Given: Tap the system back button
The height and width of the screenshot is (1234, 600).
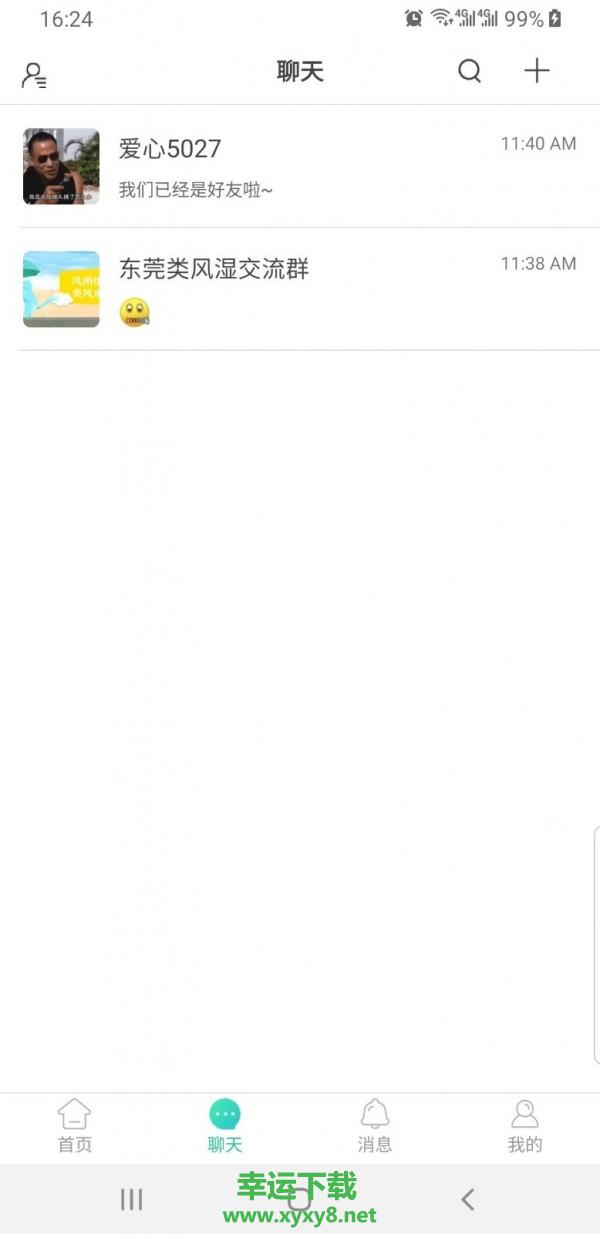Looking at the screenshot, I should point(467,1199).
